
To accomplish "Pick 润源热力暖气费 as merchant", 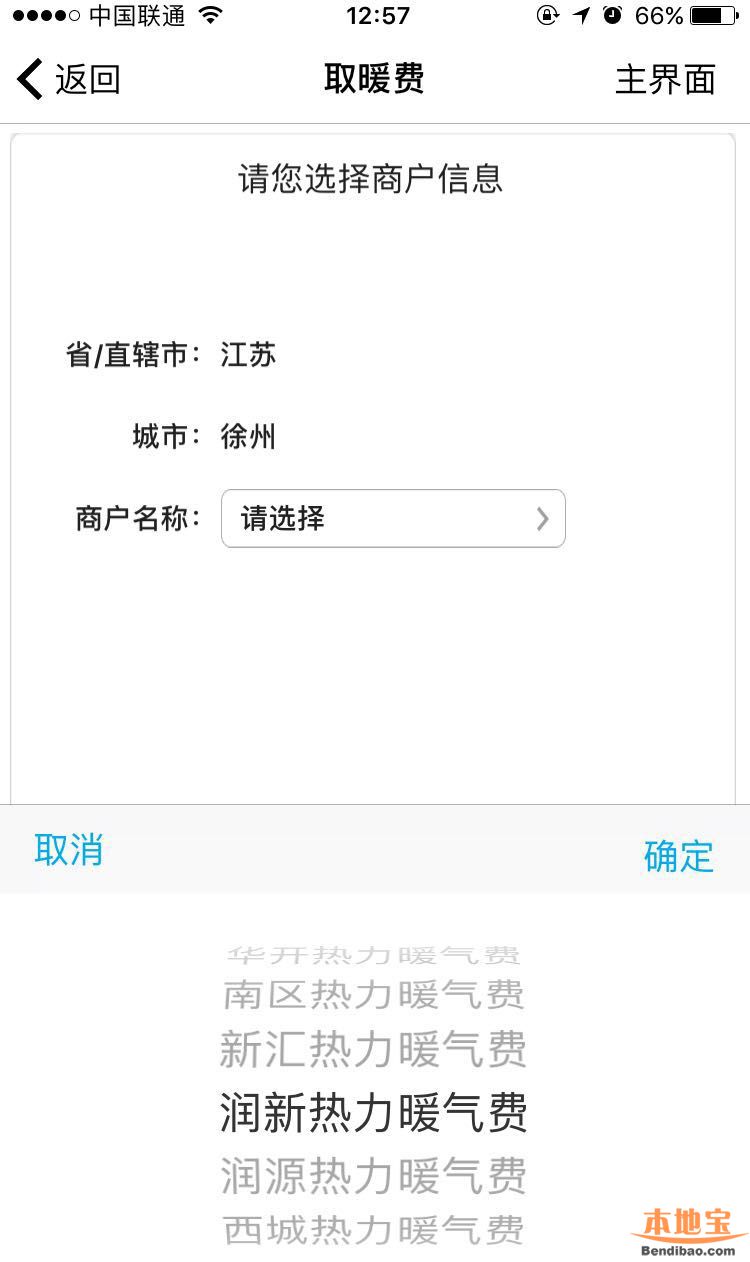I will tap(373, 1176).
